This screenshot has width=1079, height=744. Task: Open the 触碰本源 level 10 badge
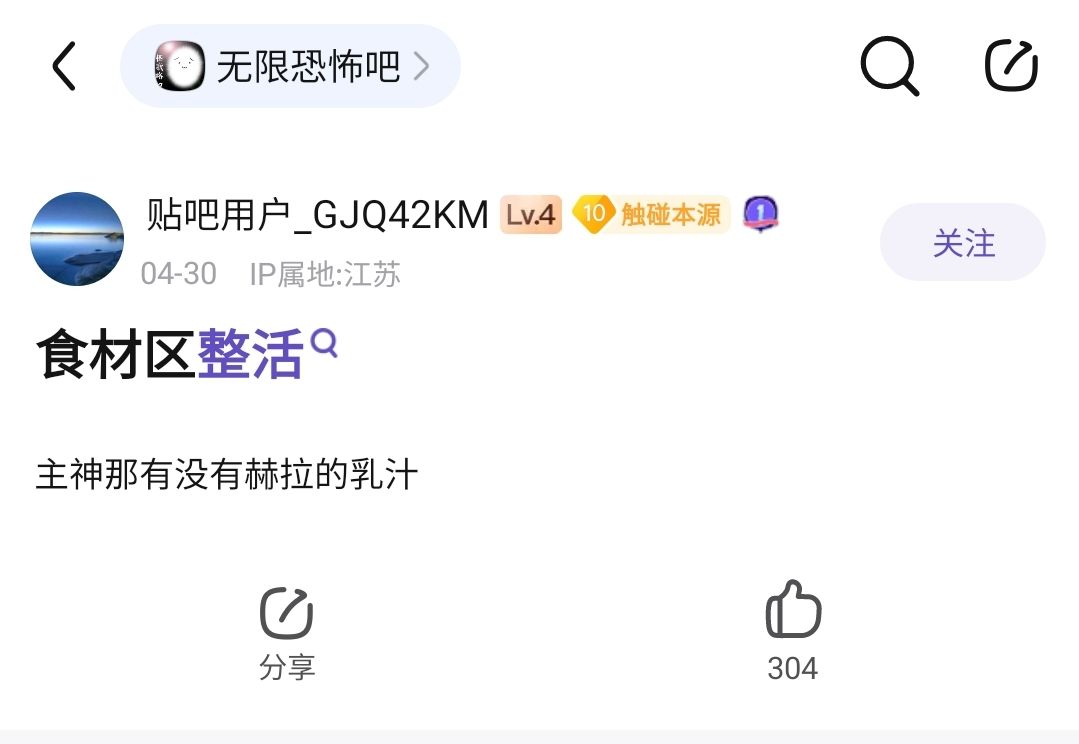pos(650,214)
